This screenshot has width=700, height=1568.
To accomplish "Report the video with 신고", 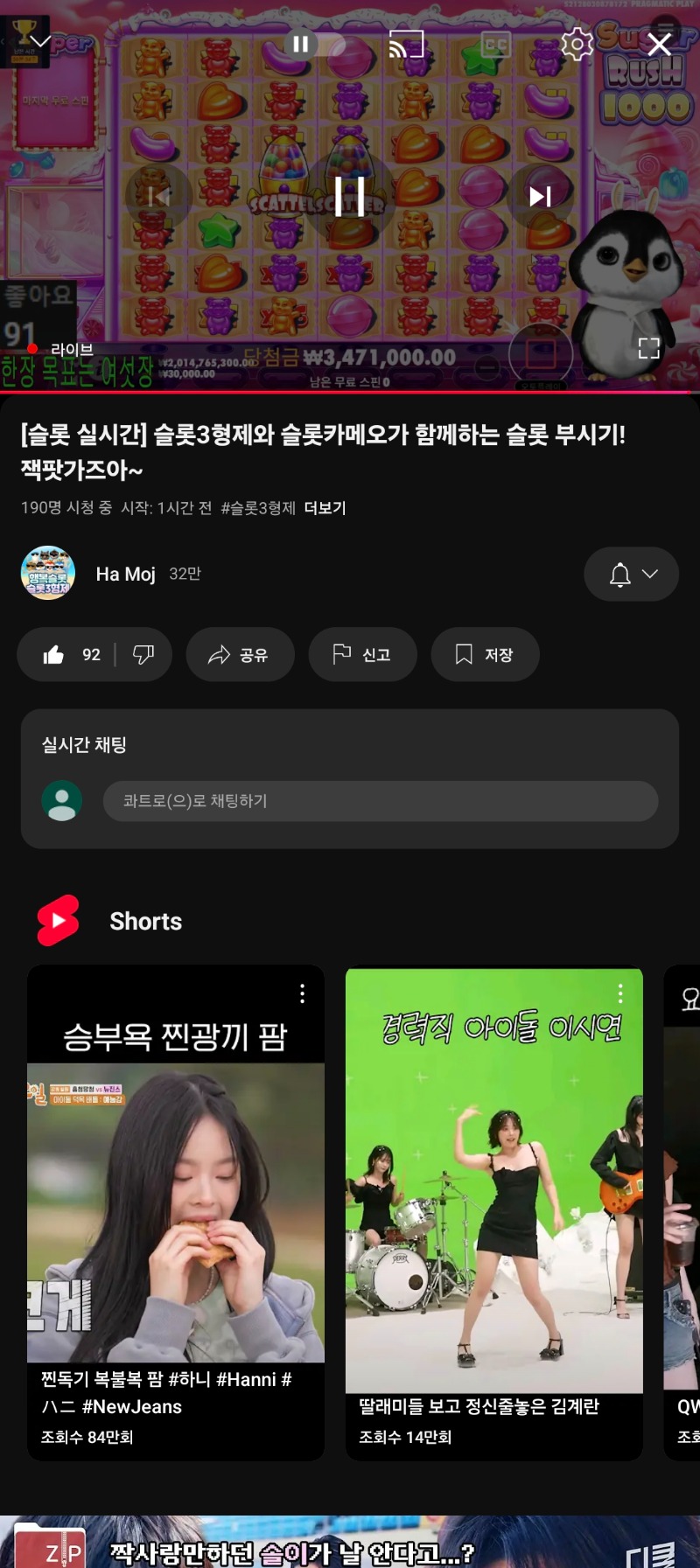I will (362, 655).
